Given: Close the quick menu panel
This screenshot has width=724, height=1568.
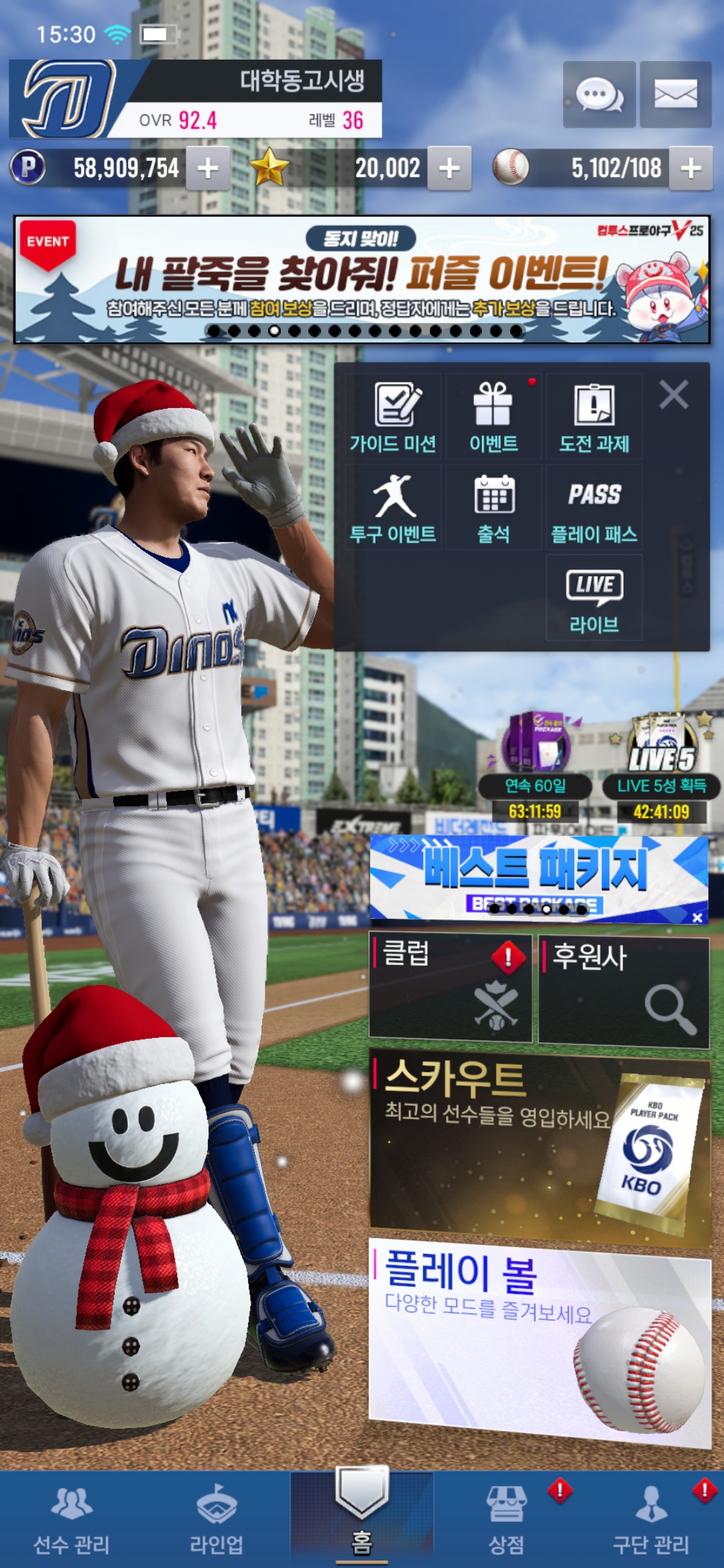Looking at the screenshot, I should tap(674, 395).
